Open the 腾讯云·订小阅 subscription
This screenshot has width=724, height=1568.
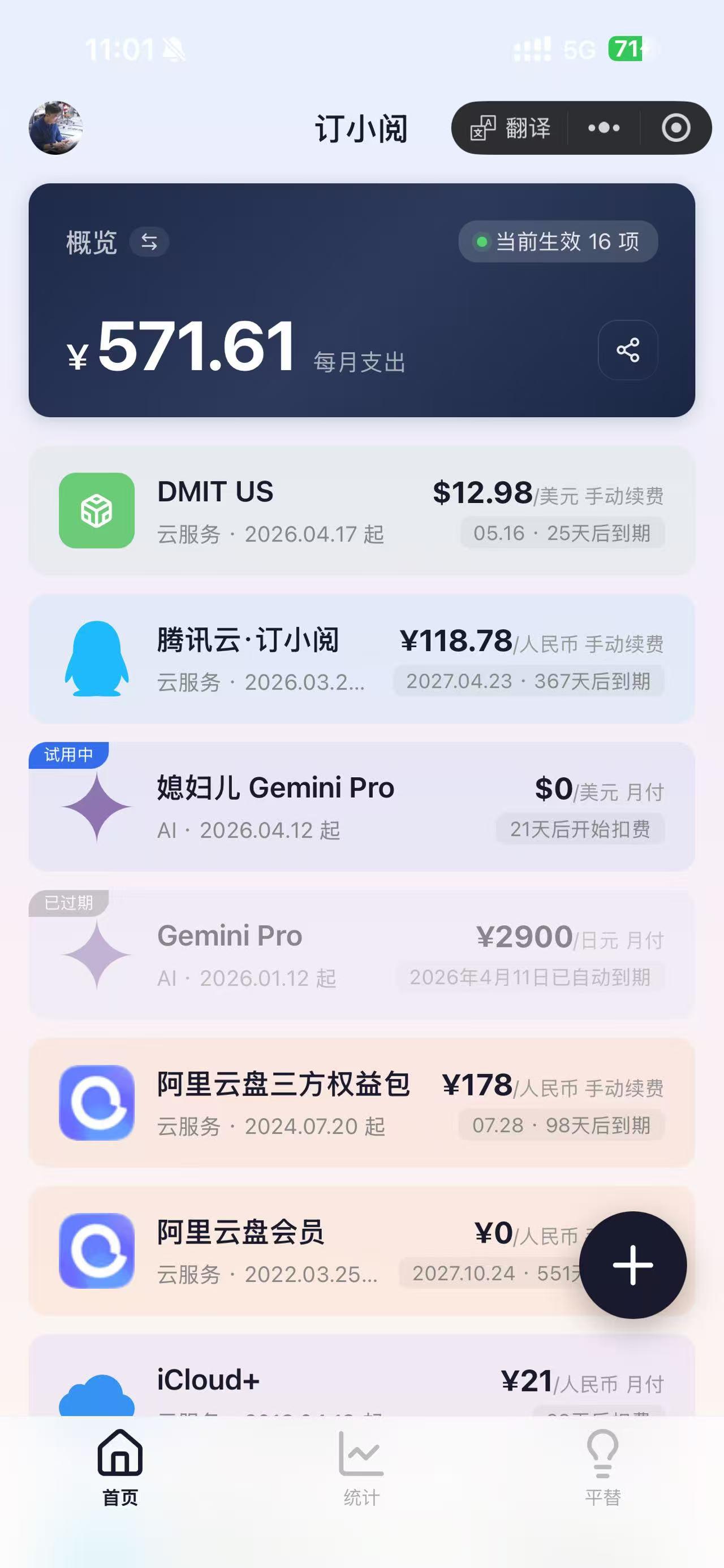361,659
